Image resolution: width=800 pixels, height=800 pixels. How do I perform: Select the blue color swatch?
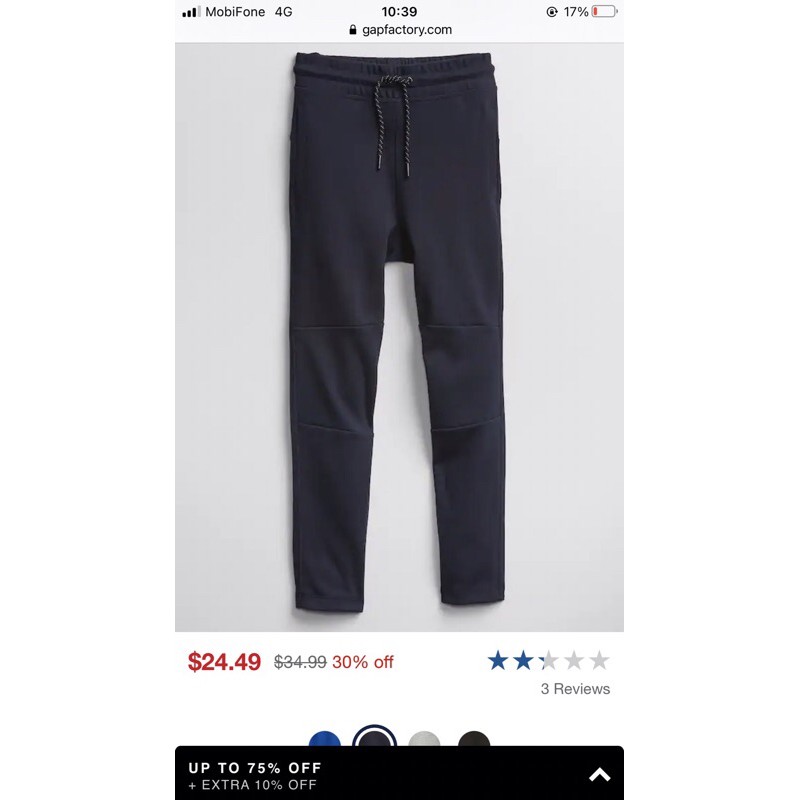click(325, 740)
